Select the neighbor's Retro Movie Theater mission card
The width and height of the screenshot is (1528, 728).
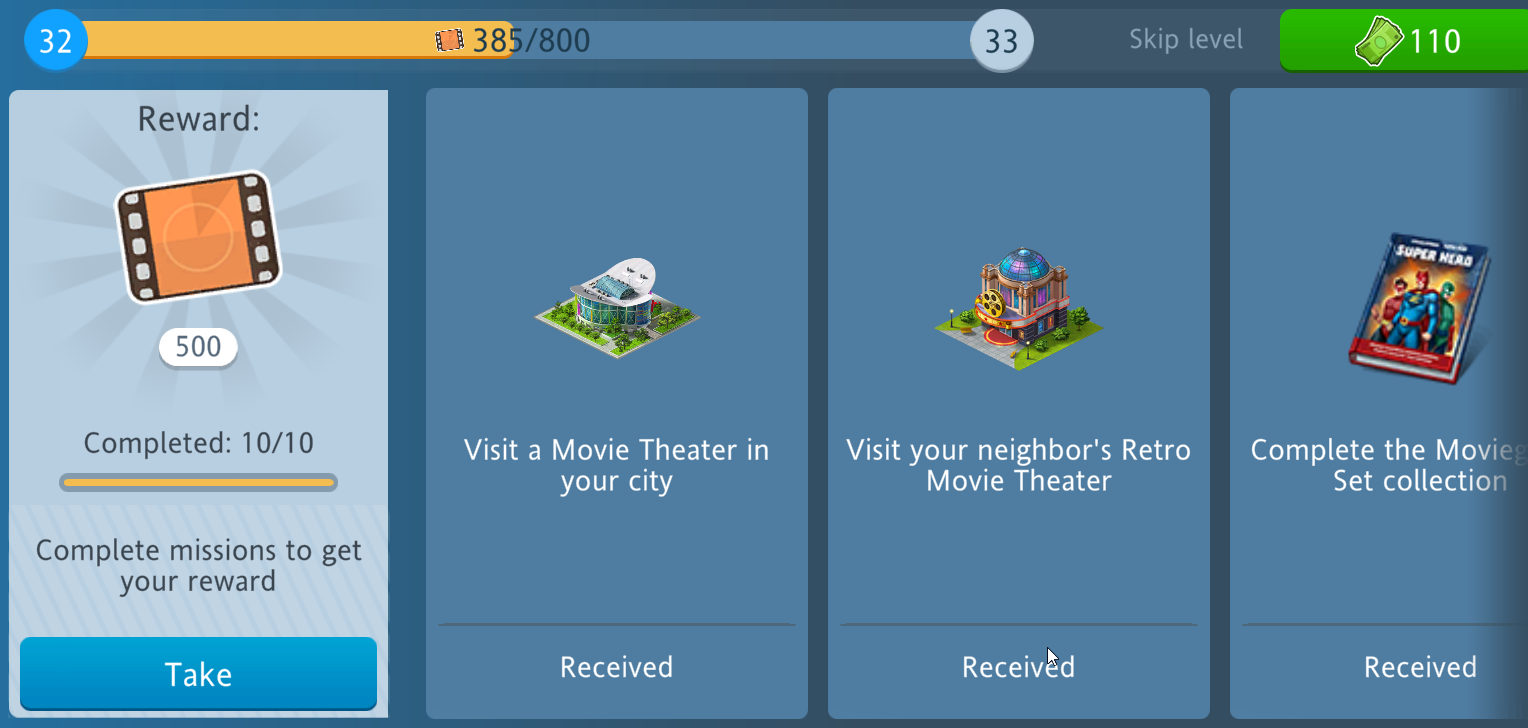point(1018,402)
